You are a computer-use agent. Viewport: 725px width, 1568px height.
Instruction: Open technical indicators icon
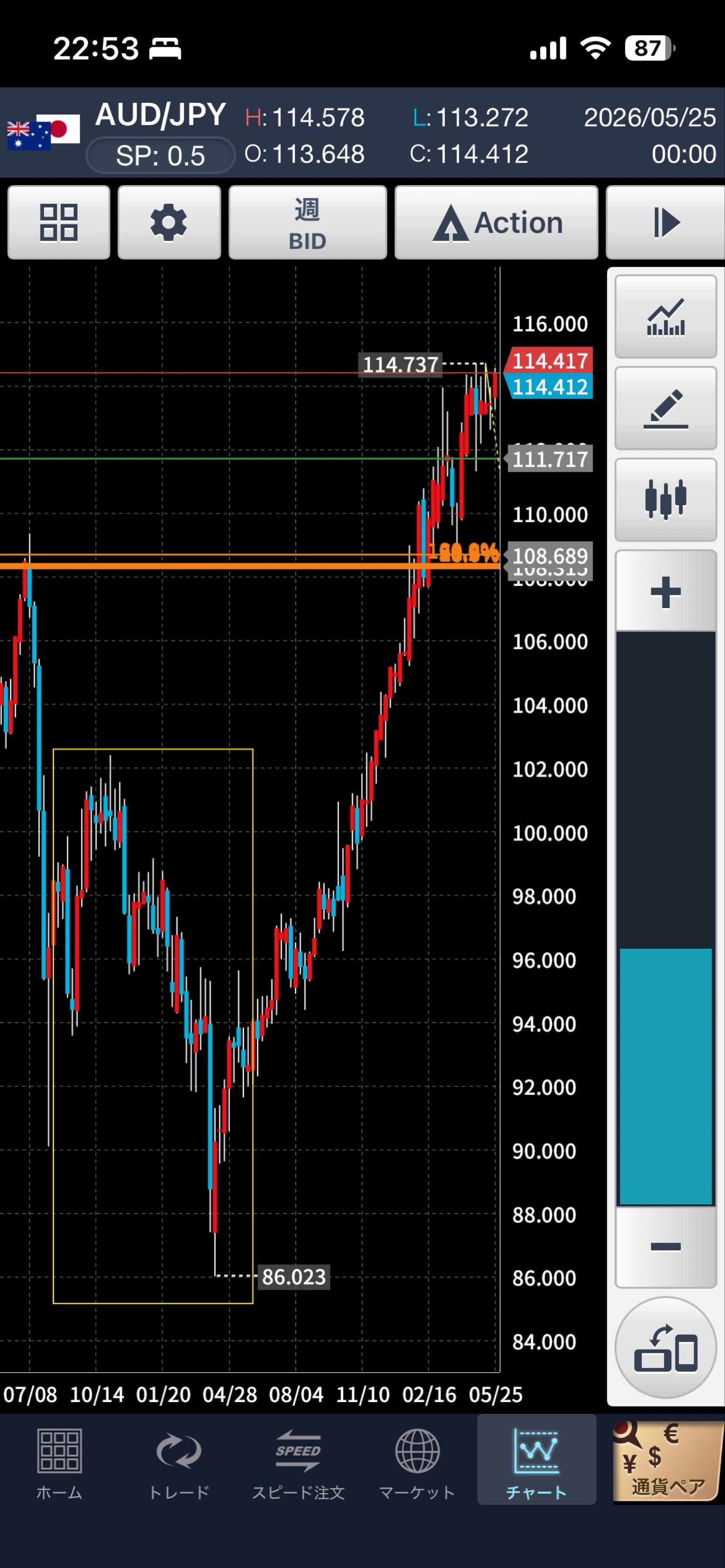point(665,316)
